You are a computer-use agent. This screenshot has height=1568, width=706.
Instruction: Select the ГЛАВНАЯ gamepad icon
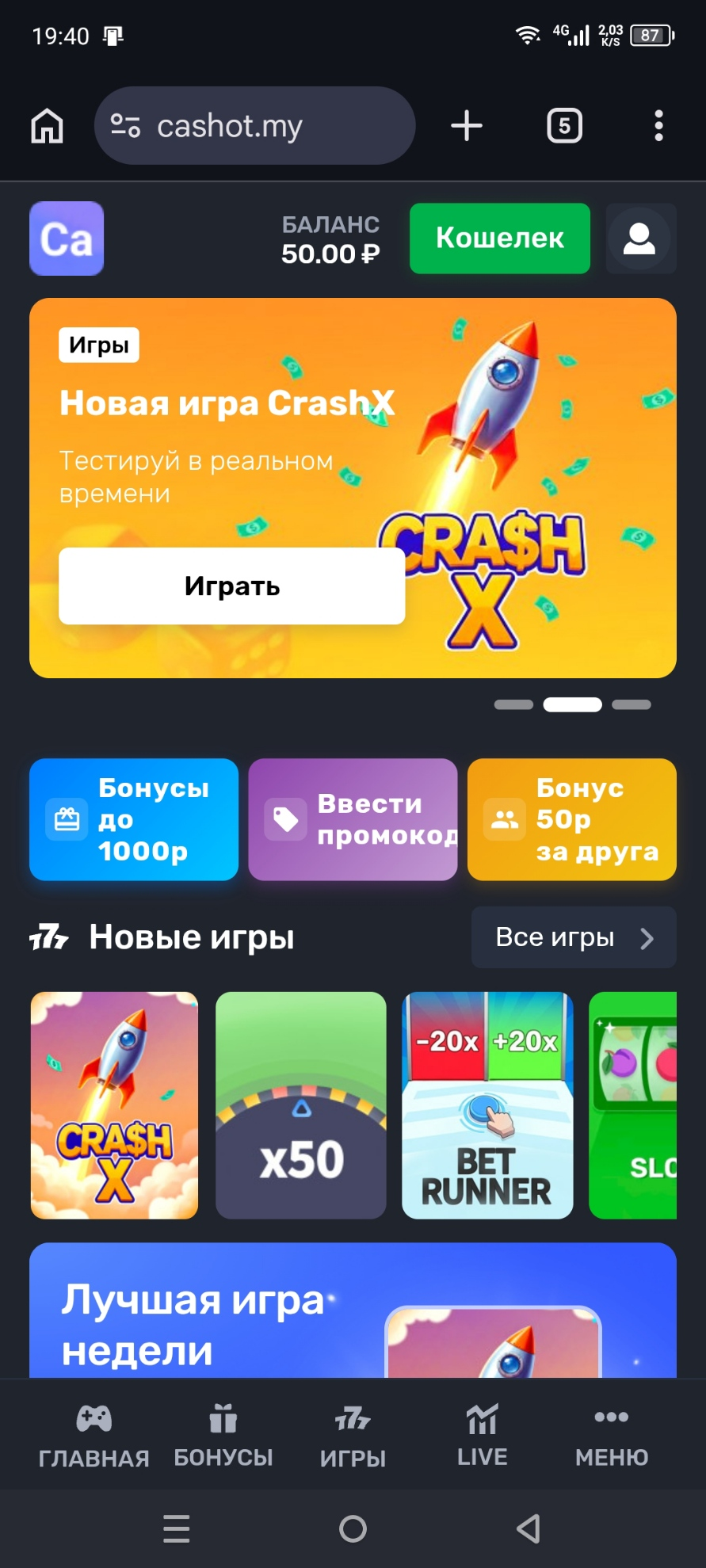tap(93, 1417)
